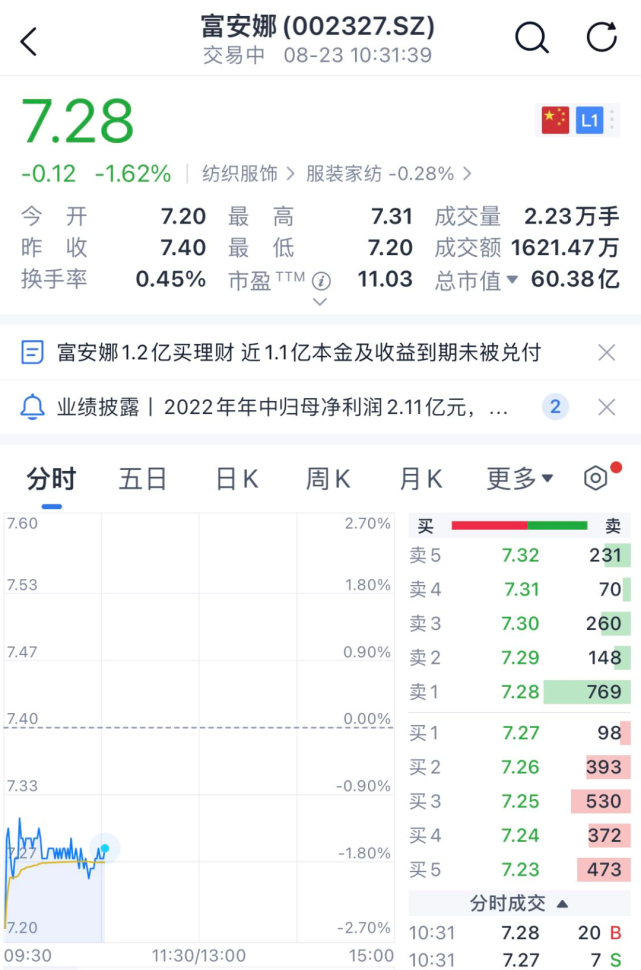Dismiss the 富安娜 1.2亿买理财 news banner
641x970 pixels.
click(x=606, y=352)
